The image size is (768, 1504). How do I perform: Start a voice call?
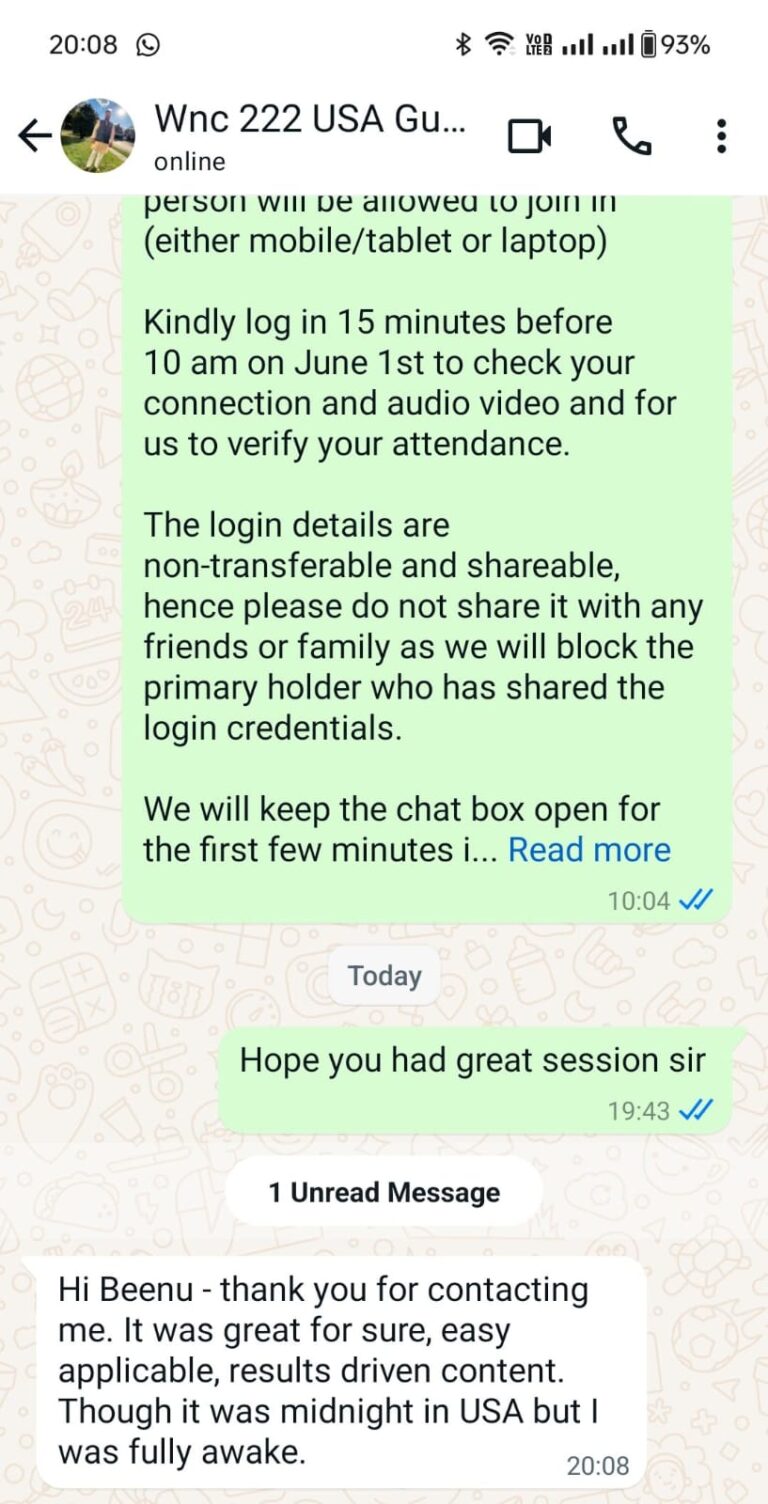[632, 135]
